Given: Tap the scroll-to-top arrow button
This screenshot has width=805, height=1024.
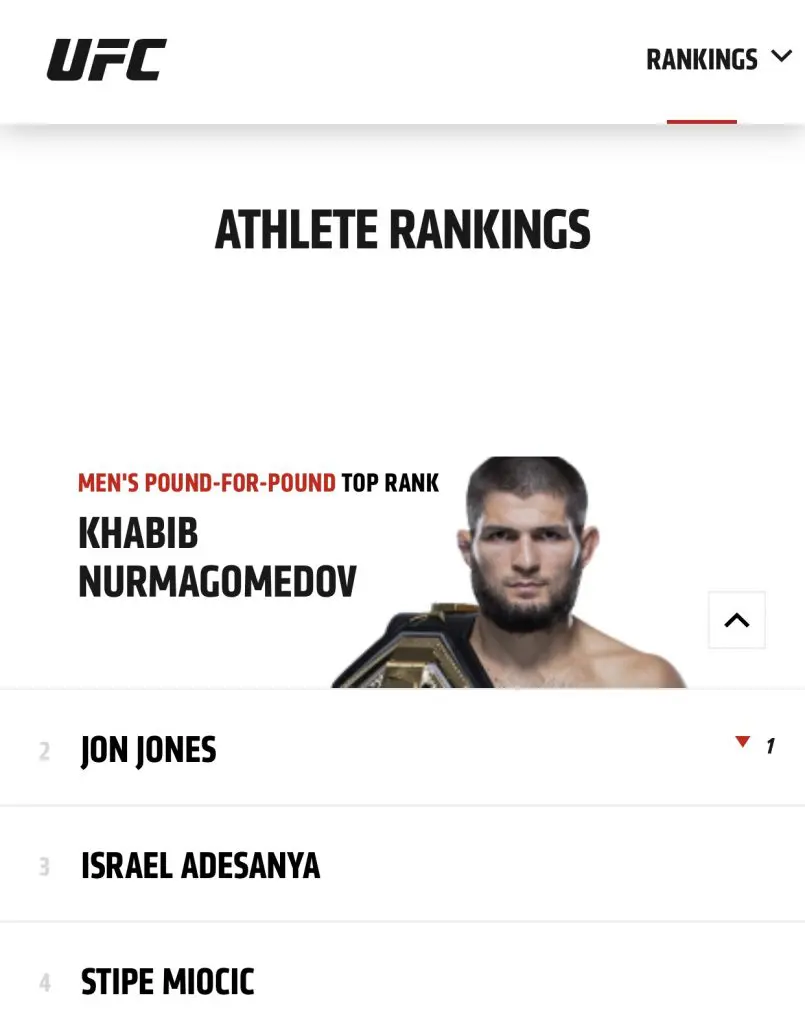Looking at the screenshot, I should tap(736, 620).
